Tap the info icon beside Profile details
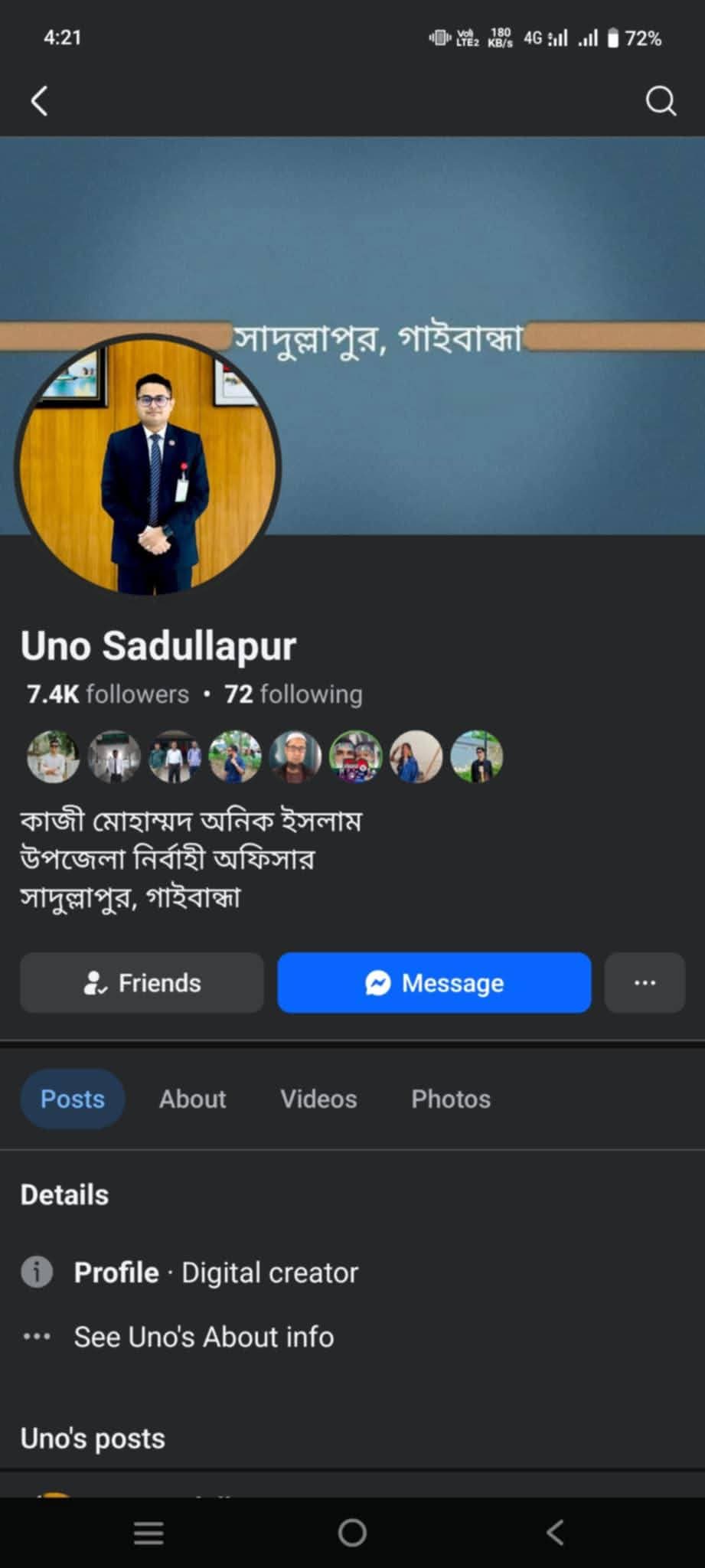This screenshot has height=1568, width=705. (37, 1271)
